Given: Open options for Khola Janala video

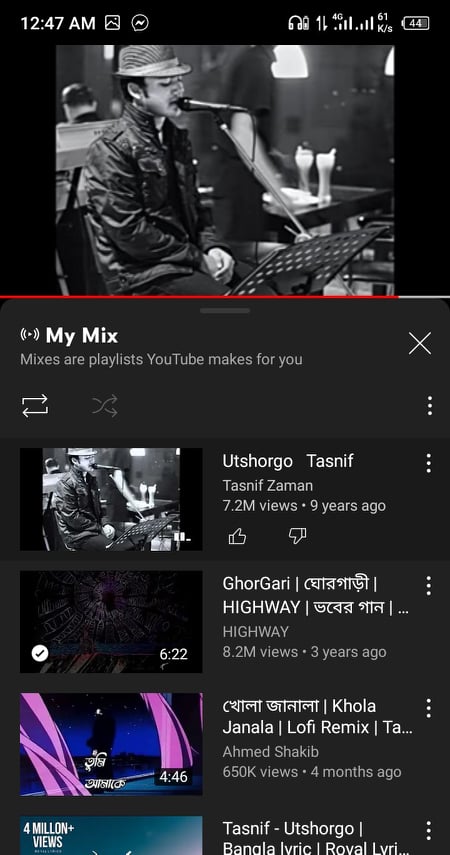Looking at the screenshot, I should [x=429, y=708].
